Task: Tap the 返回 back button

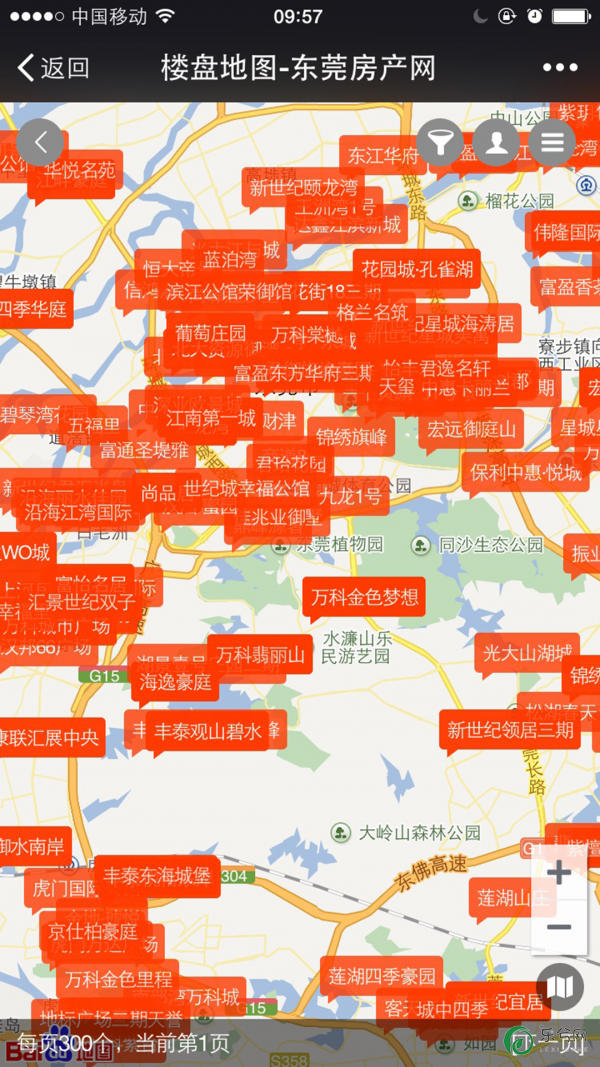Action: pyautogui.click(x=54, y=68)
